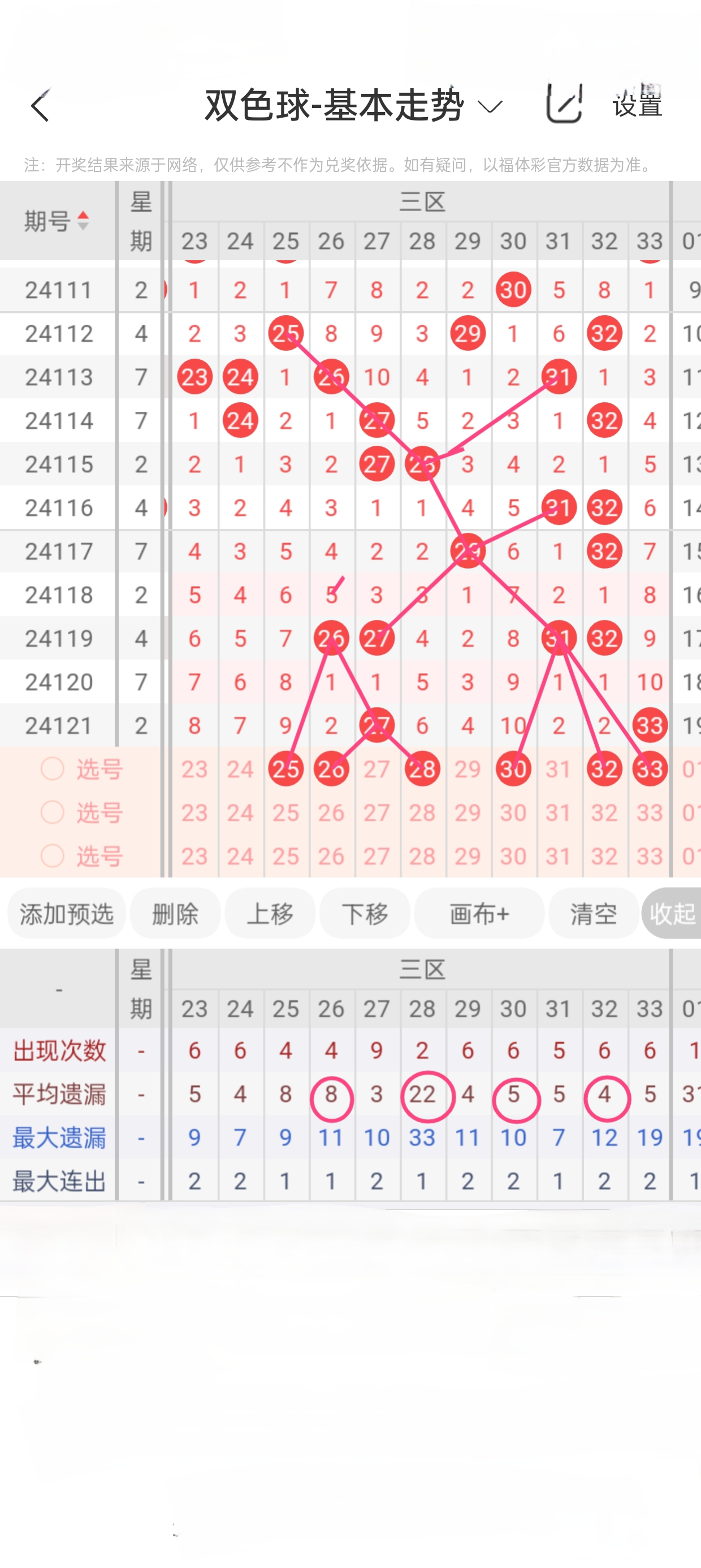Clear drawings with 清空
Screen dimensions: 701x1568
tap(593, 913)
